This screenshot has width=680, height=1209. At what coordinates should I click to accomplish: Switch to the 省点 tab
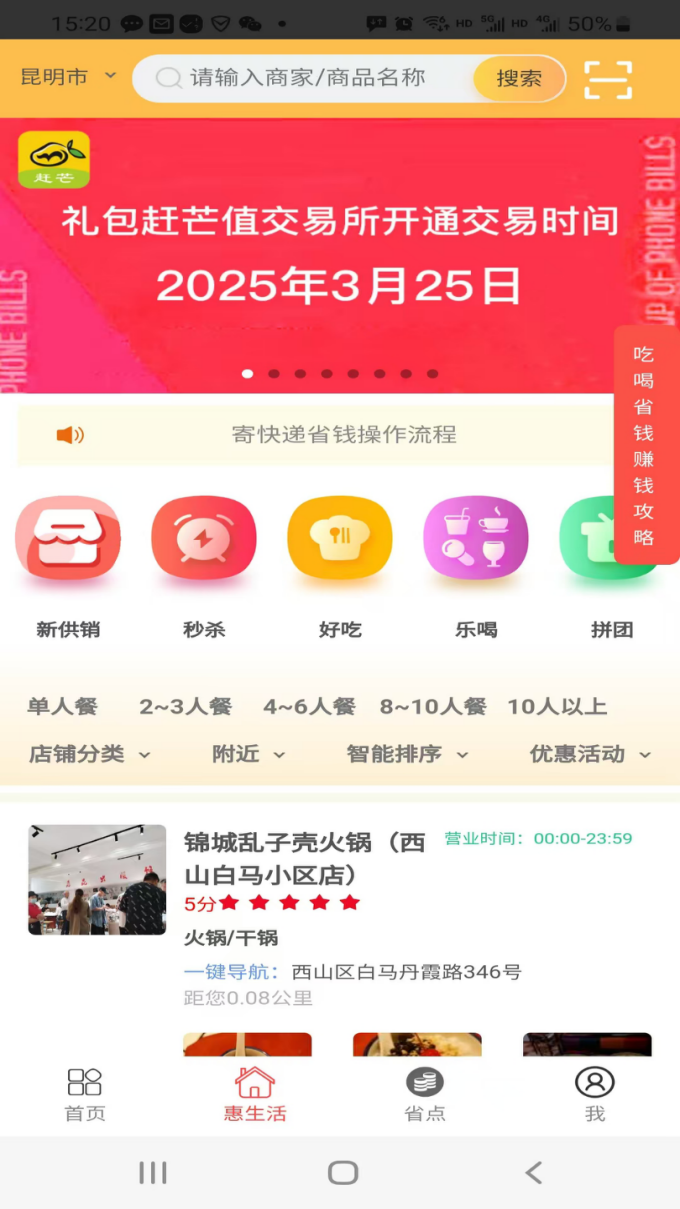click(x=425, y=1094)
